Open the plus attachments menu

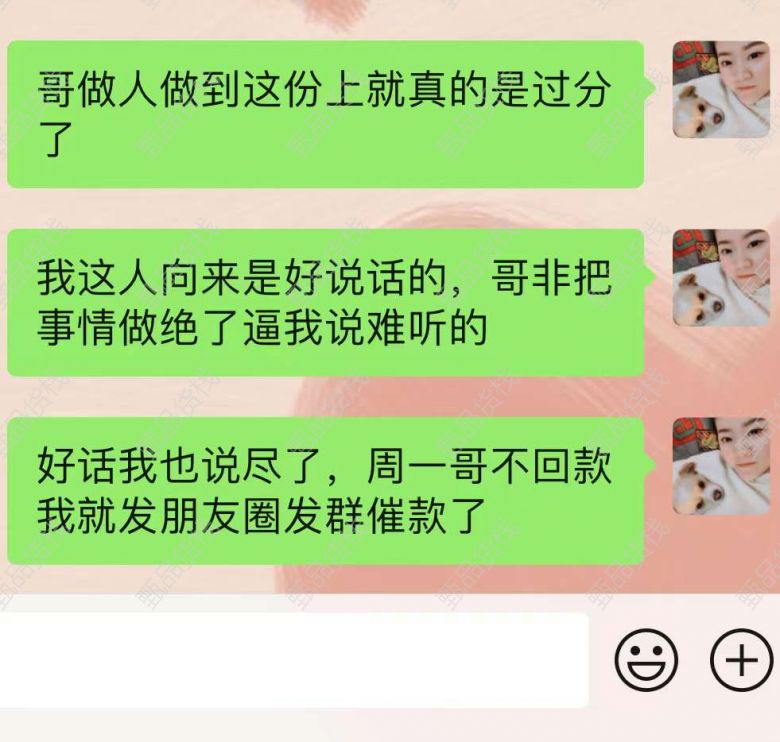click(x=741, y=661)
